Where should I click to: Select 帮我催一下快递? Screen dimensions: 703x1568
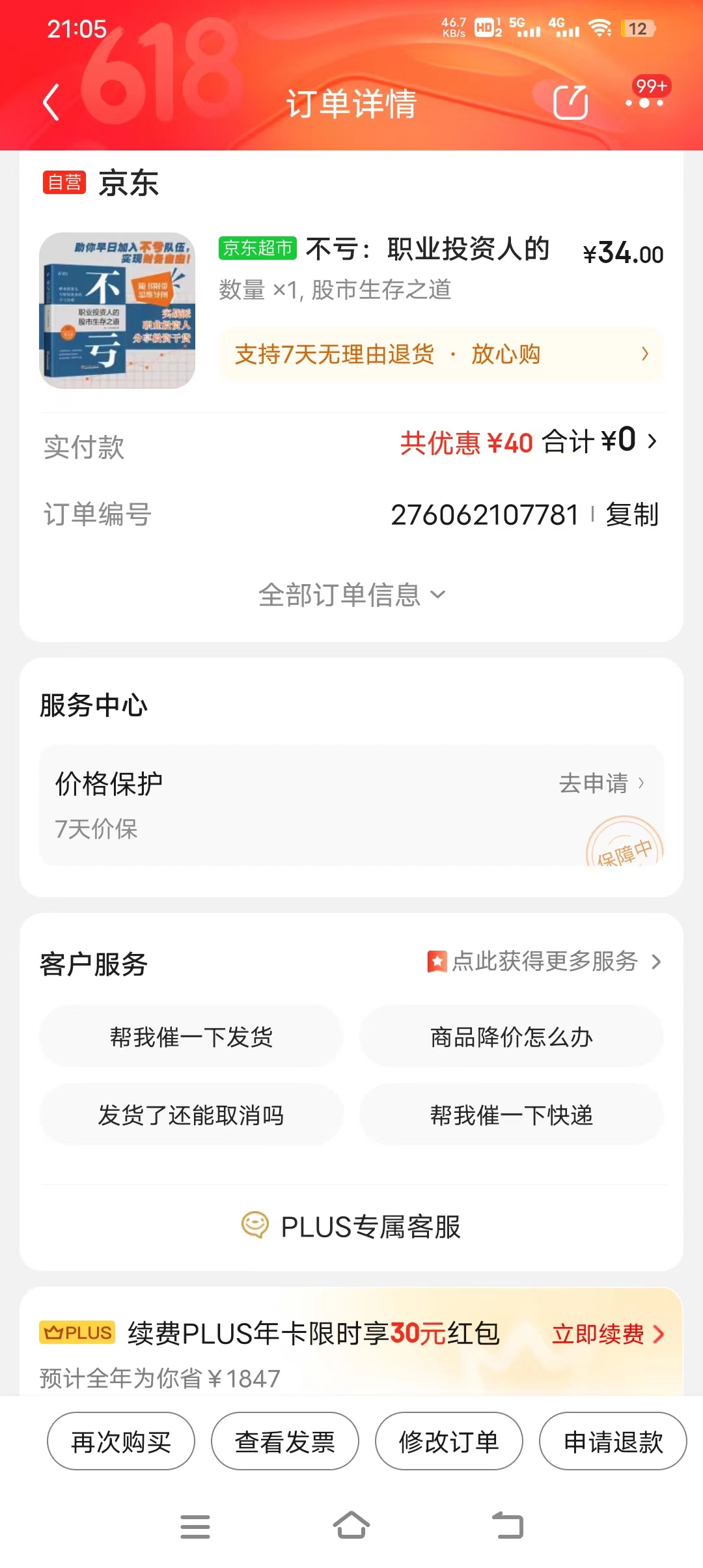[512, 1115]
